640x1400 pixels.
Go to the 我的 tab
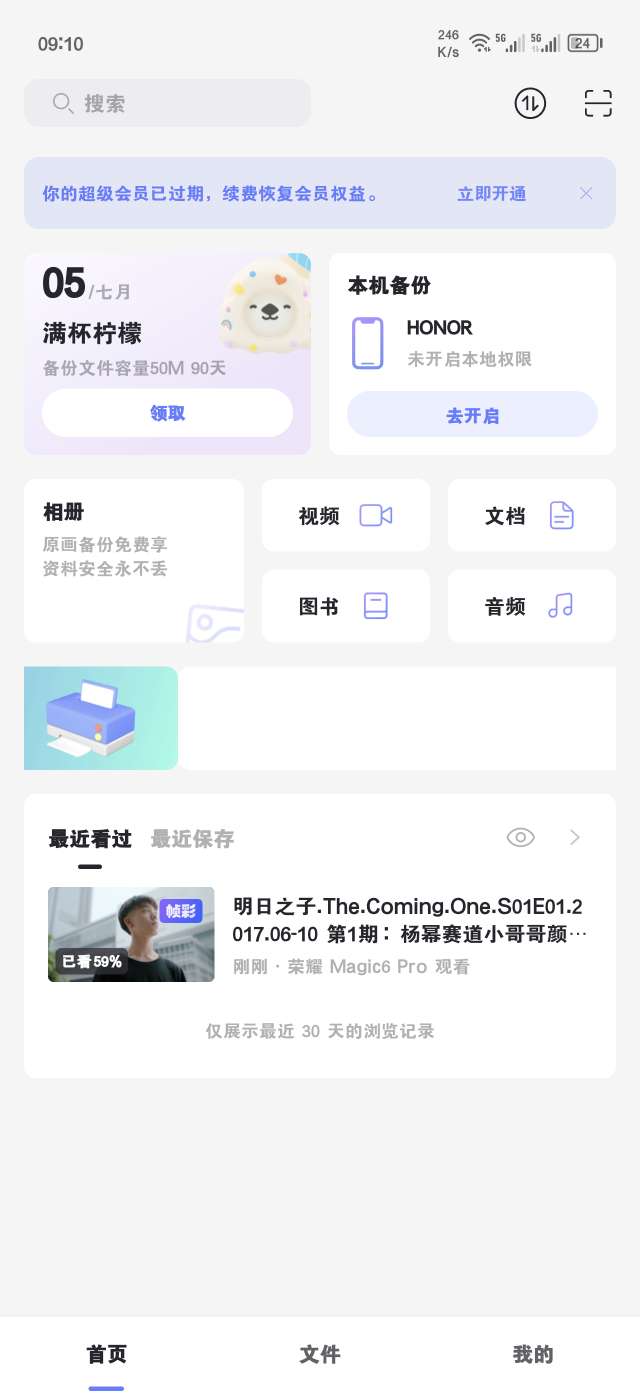click(x=533, y=1355)
